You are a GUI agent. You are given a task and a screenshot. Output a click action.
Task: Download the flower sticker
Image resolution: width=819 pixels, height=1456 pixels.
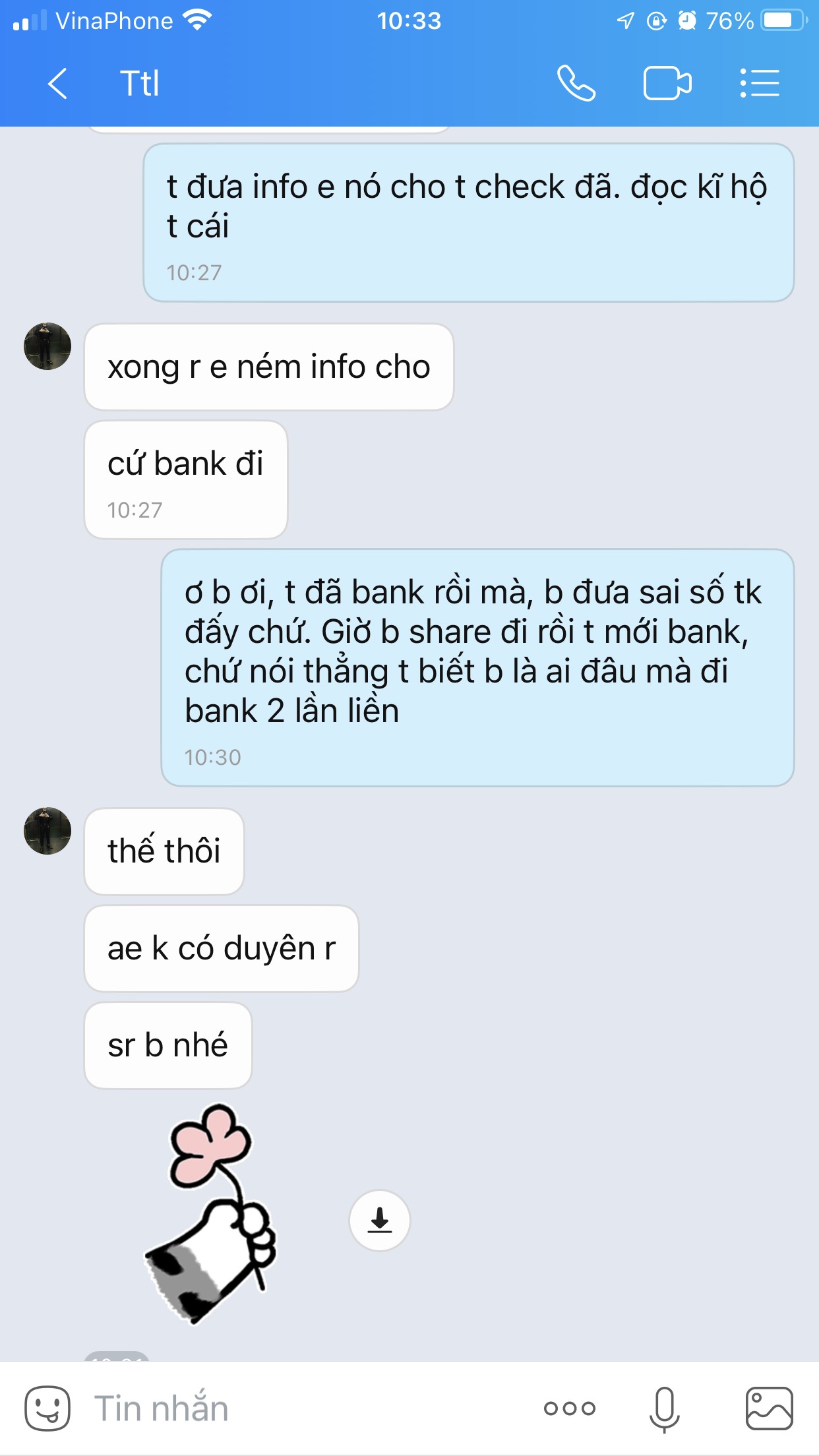pyautogui.click(x=380, y=1220)
